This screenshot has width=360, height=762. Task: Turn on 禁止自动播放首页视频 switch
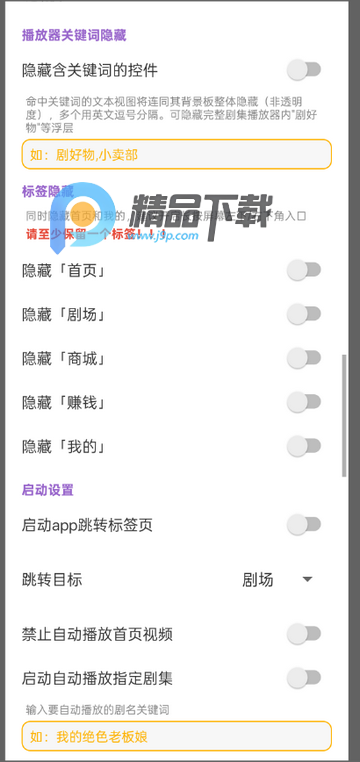point(304,634)
